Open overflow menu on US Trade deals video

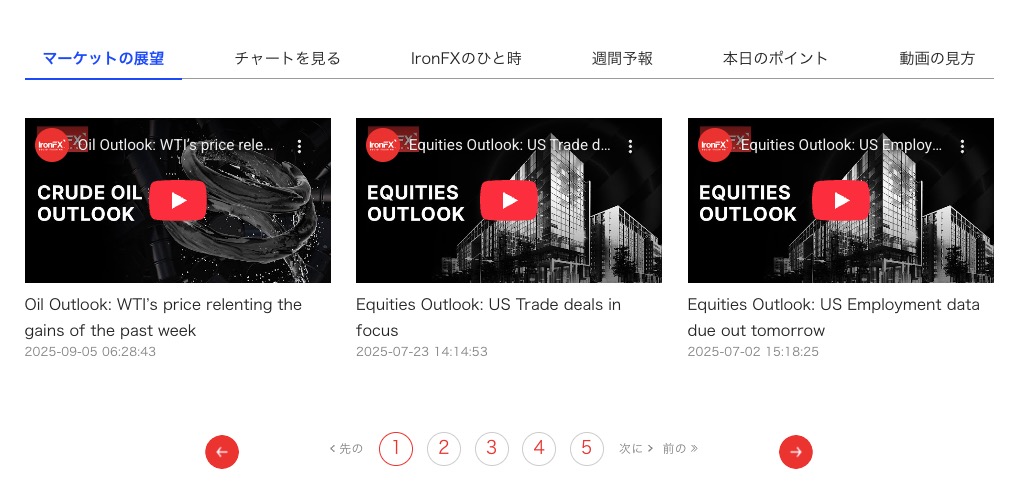630,146
